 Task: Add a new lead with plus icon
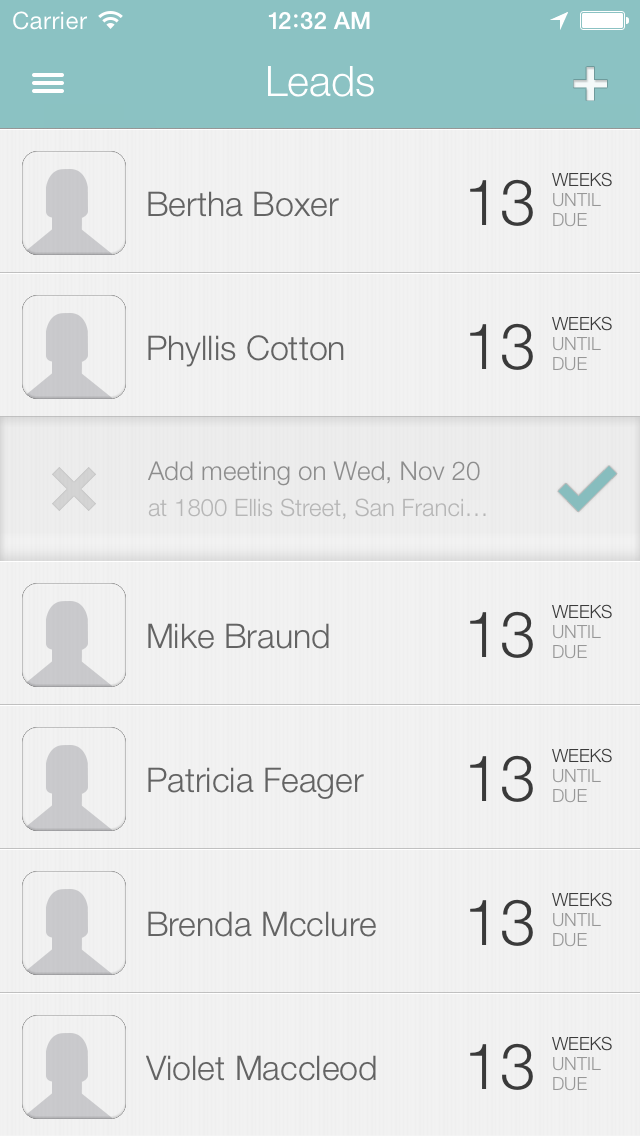(590, 84)
